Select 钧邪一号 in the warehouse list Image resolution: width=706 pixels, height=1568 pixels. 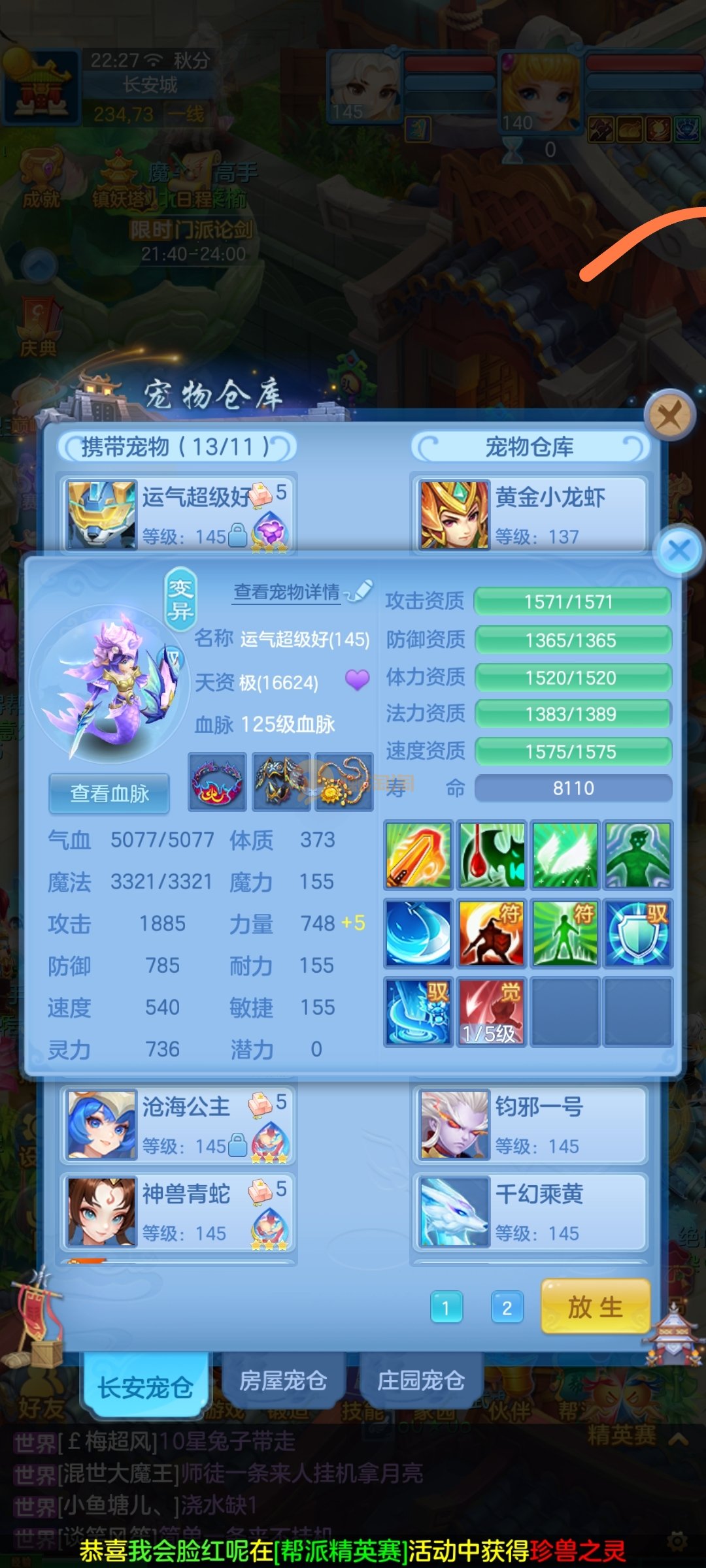(x=529, y=1124)
